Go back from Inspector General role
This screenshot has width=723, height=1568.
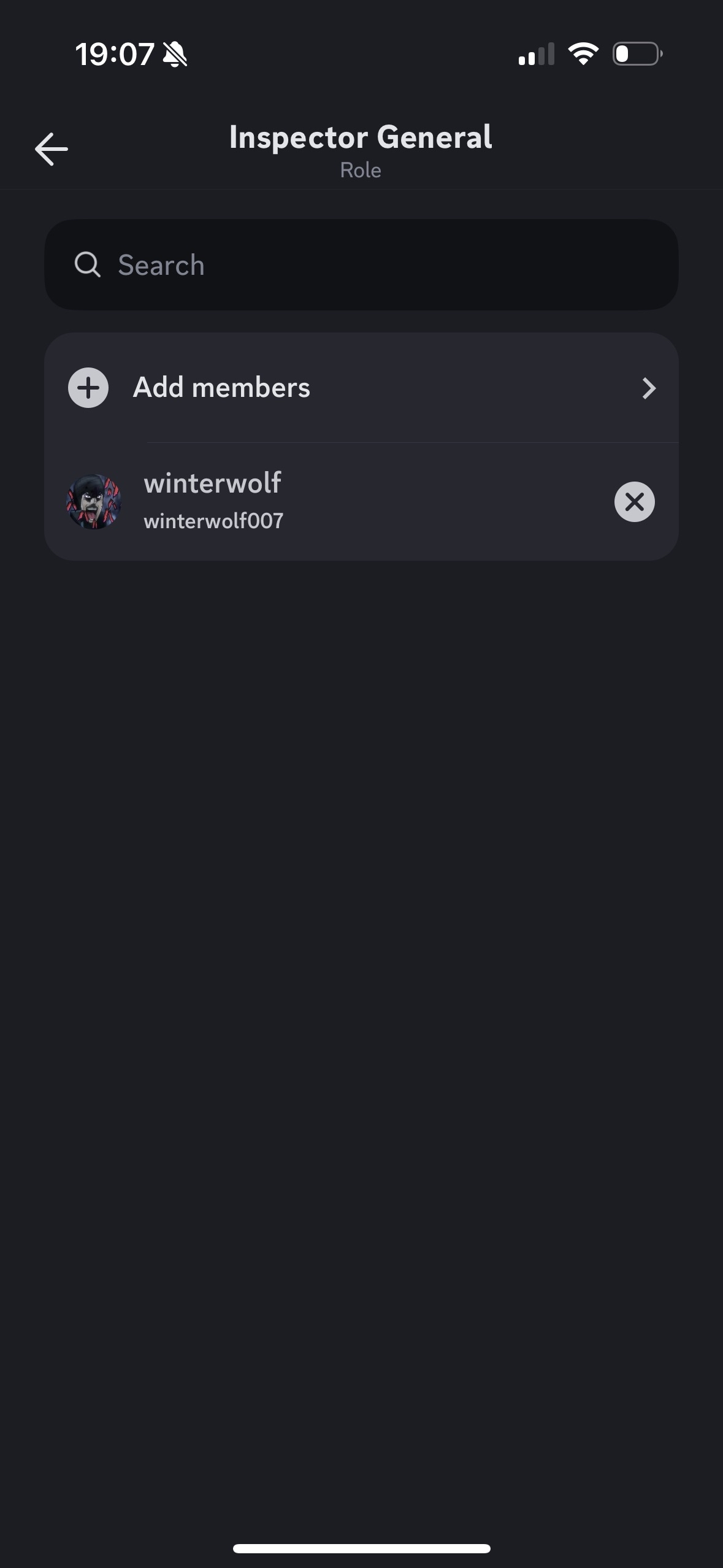coord(51,149)
